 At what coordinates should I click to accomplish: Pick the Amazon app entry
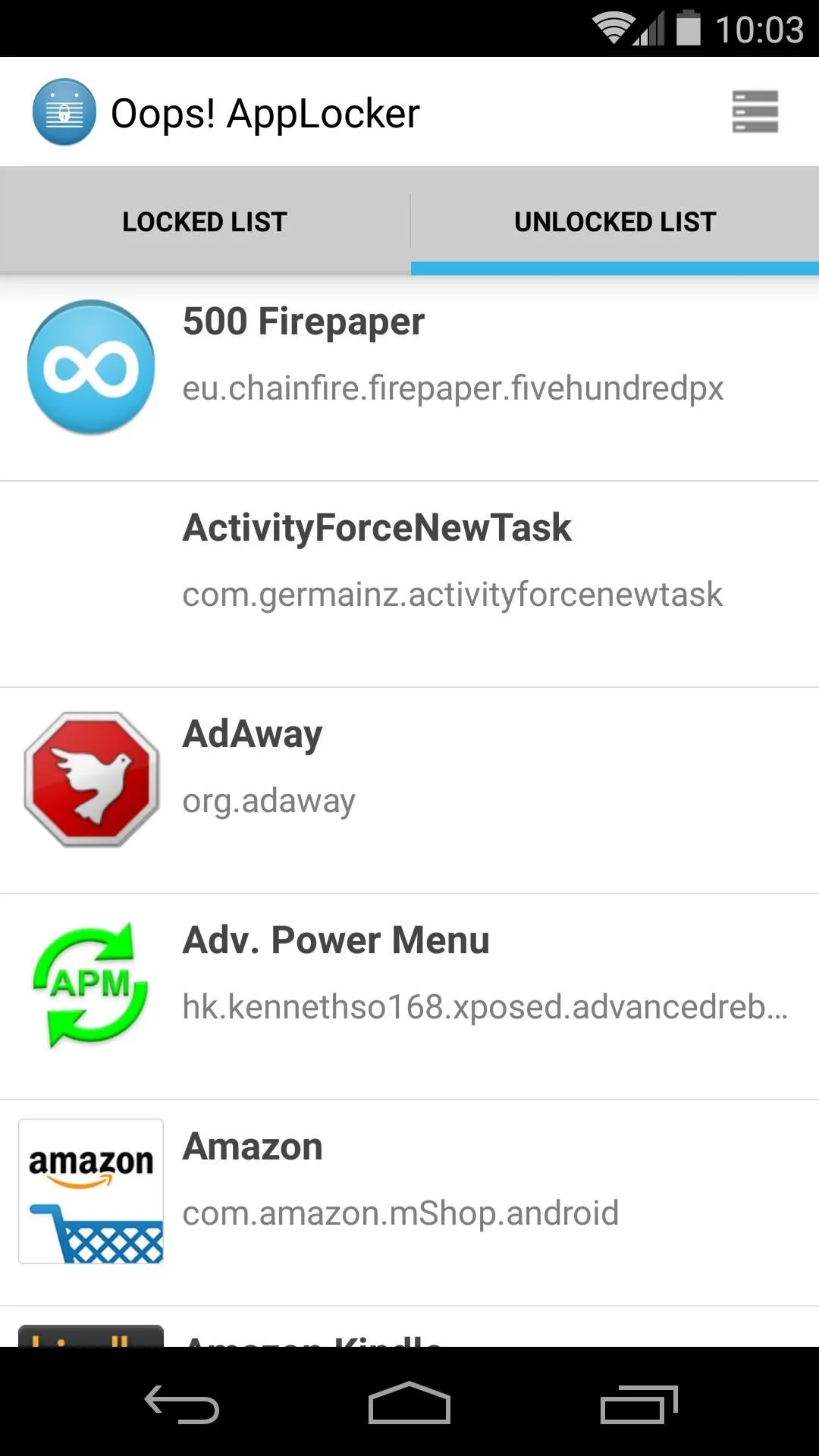click(x=409, y=1203)
